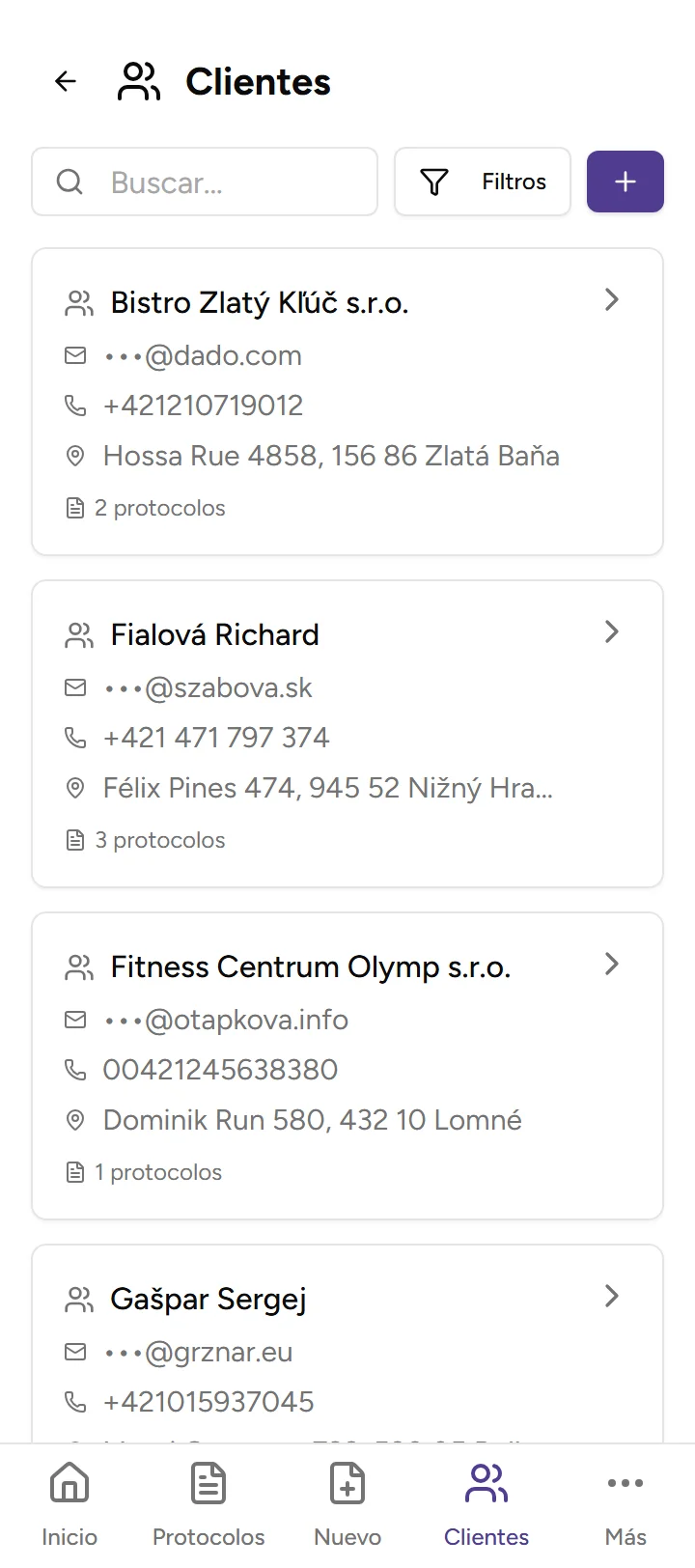Click the phone icon for Fialová Richard
Image resolution: width=695 pixels, height=1568 pixels.
[x=75, y=737]
